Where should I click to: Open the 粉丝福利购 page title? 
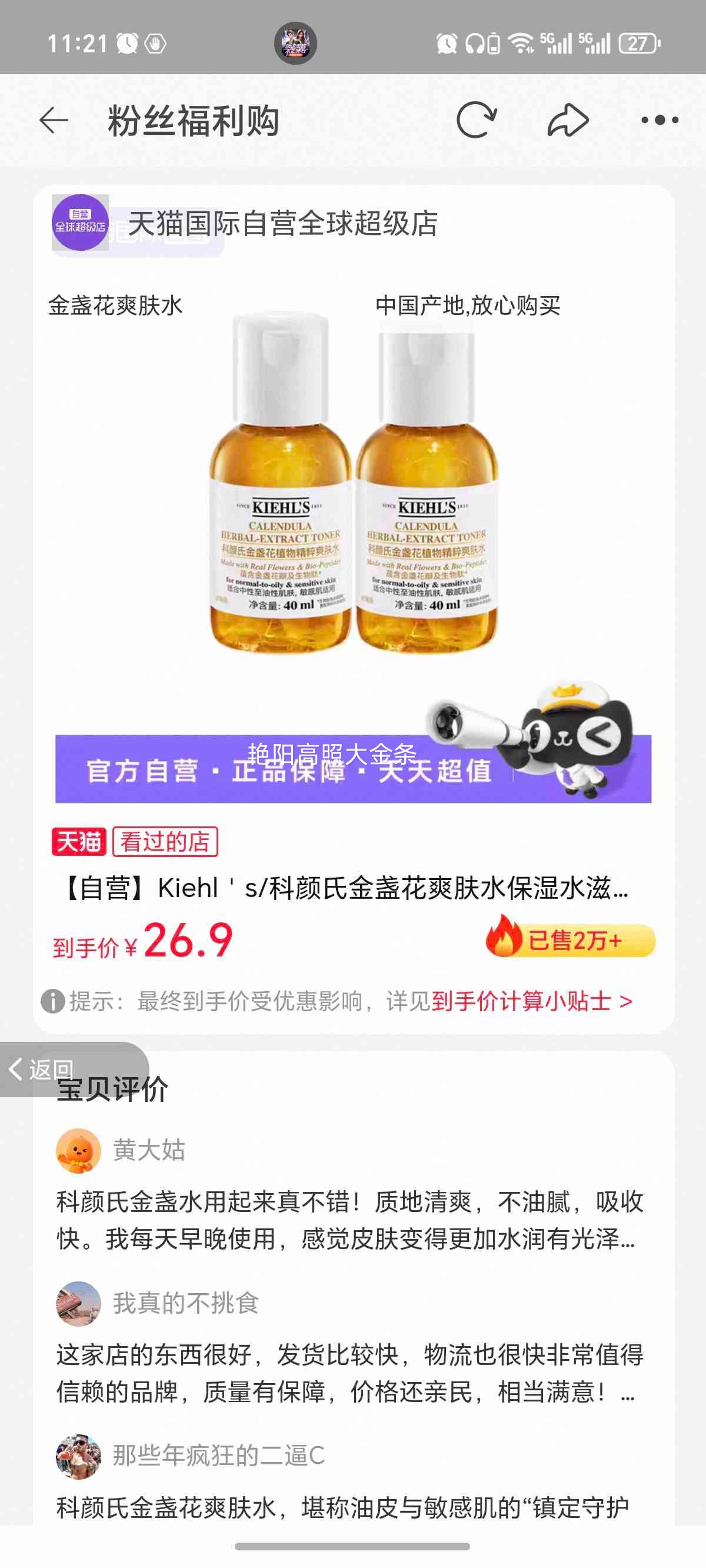click(x=192, y=121)
